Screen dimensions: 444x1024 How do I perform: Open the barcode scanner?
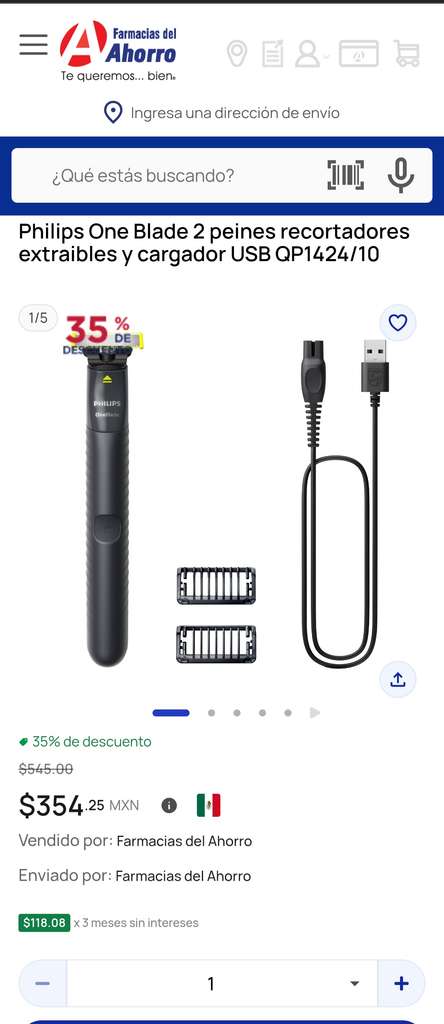tap(345, 175)
